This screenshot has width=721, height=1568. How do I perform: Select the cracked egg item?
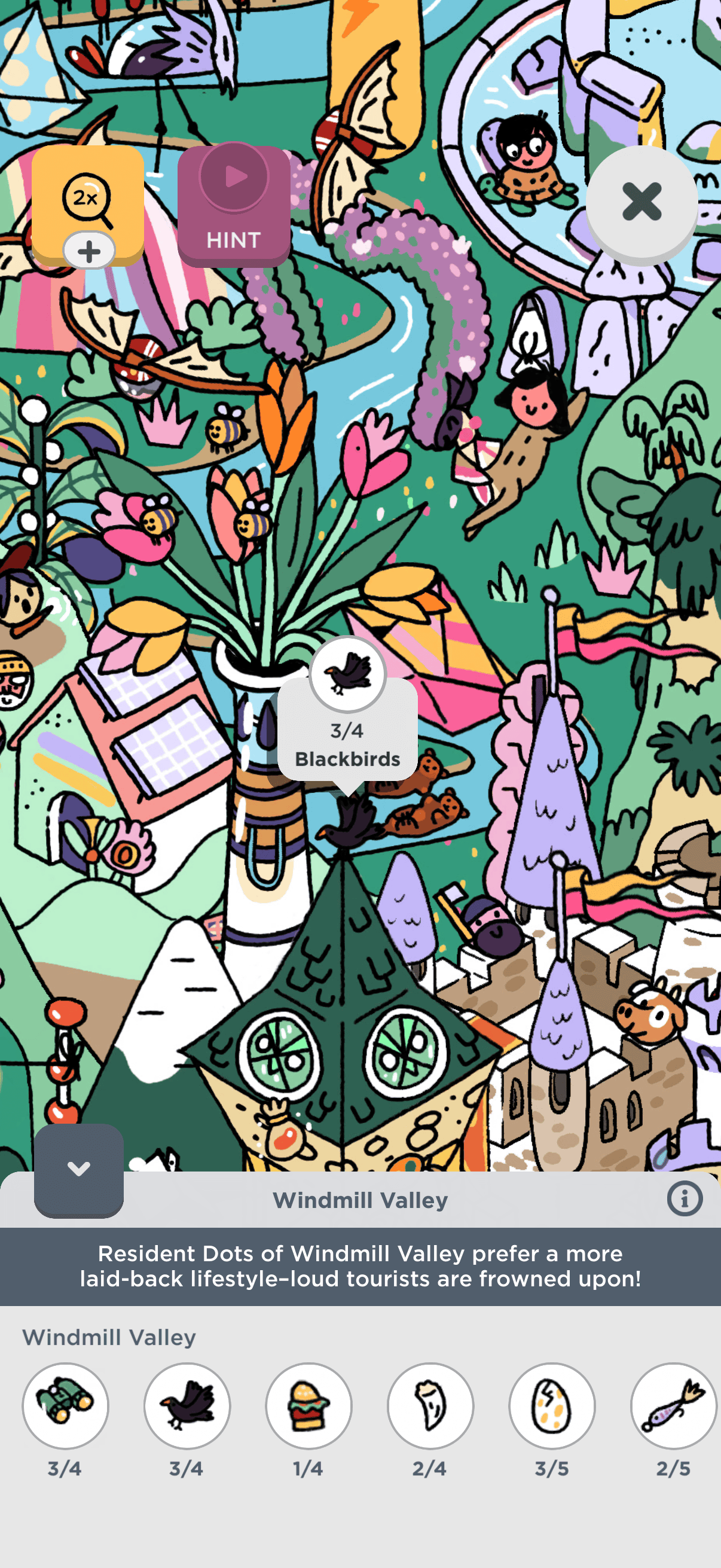click(x=552, y=1405)
